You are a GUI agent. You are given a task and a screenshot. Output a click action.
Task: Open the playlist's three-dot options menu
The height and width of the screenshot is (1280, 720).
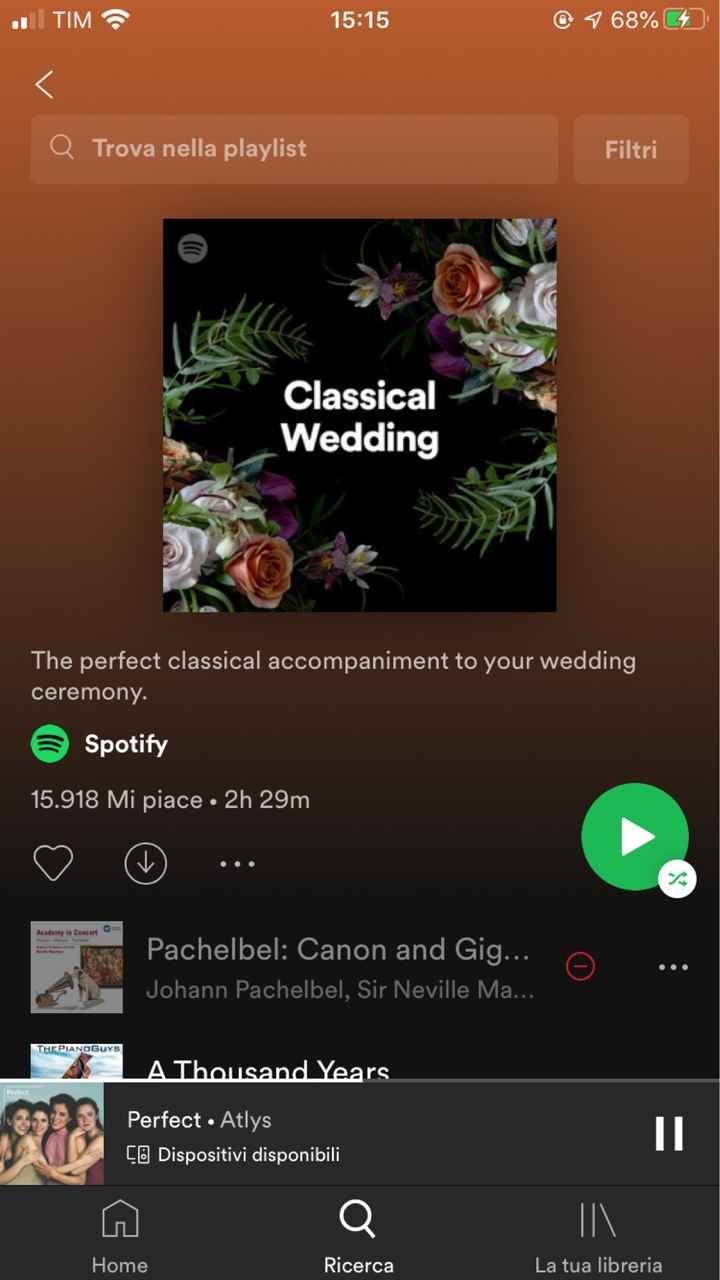[x=237, y=863]
